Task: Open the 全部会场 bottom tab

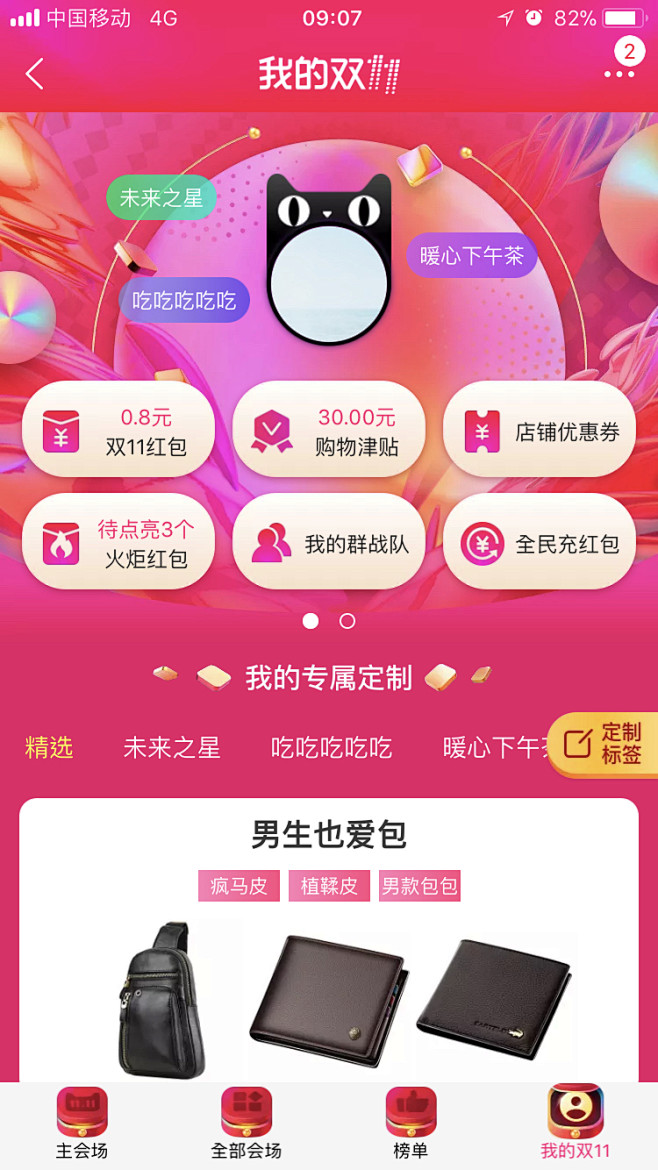Action: 246,1125
